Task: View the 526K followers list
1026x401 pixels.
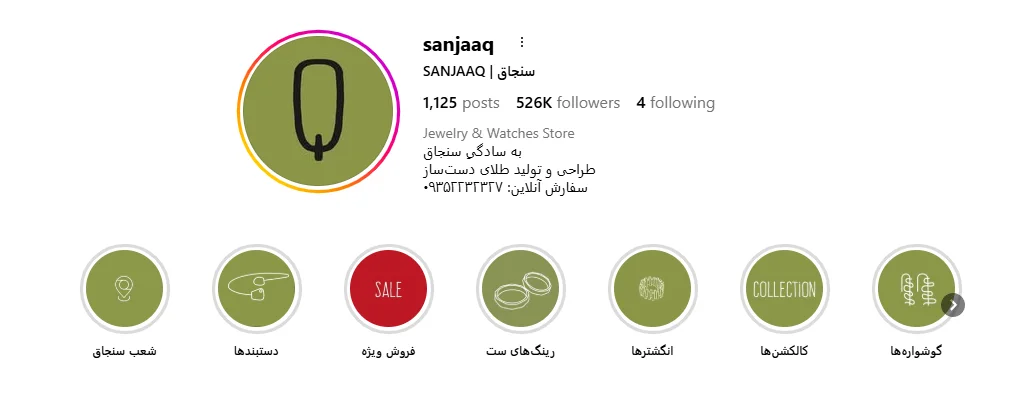Action: click(x=567, y=103)
